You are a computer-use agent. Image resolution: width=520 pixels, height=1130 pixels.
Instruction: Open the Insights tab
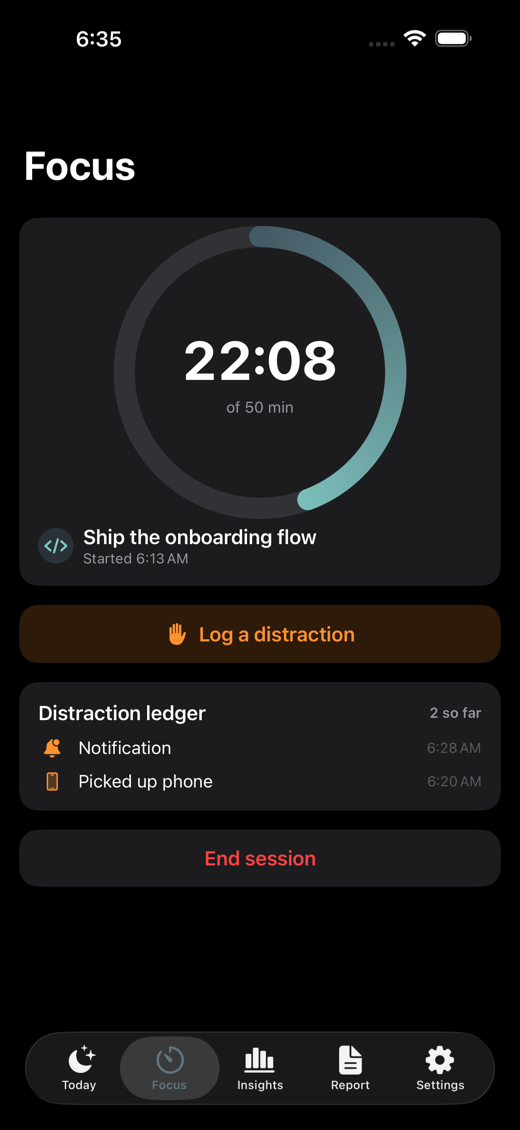[x=260, y=1068]
